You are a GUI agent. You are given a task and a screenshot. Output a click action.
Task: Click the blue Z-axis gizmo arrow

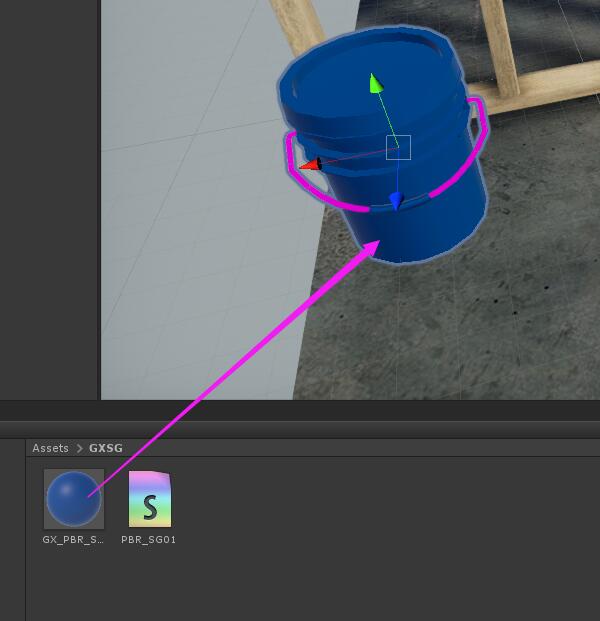(x=396, y=202)
